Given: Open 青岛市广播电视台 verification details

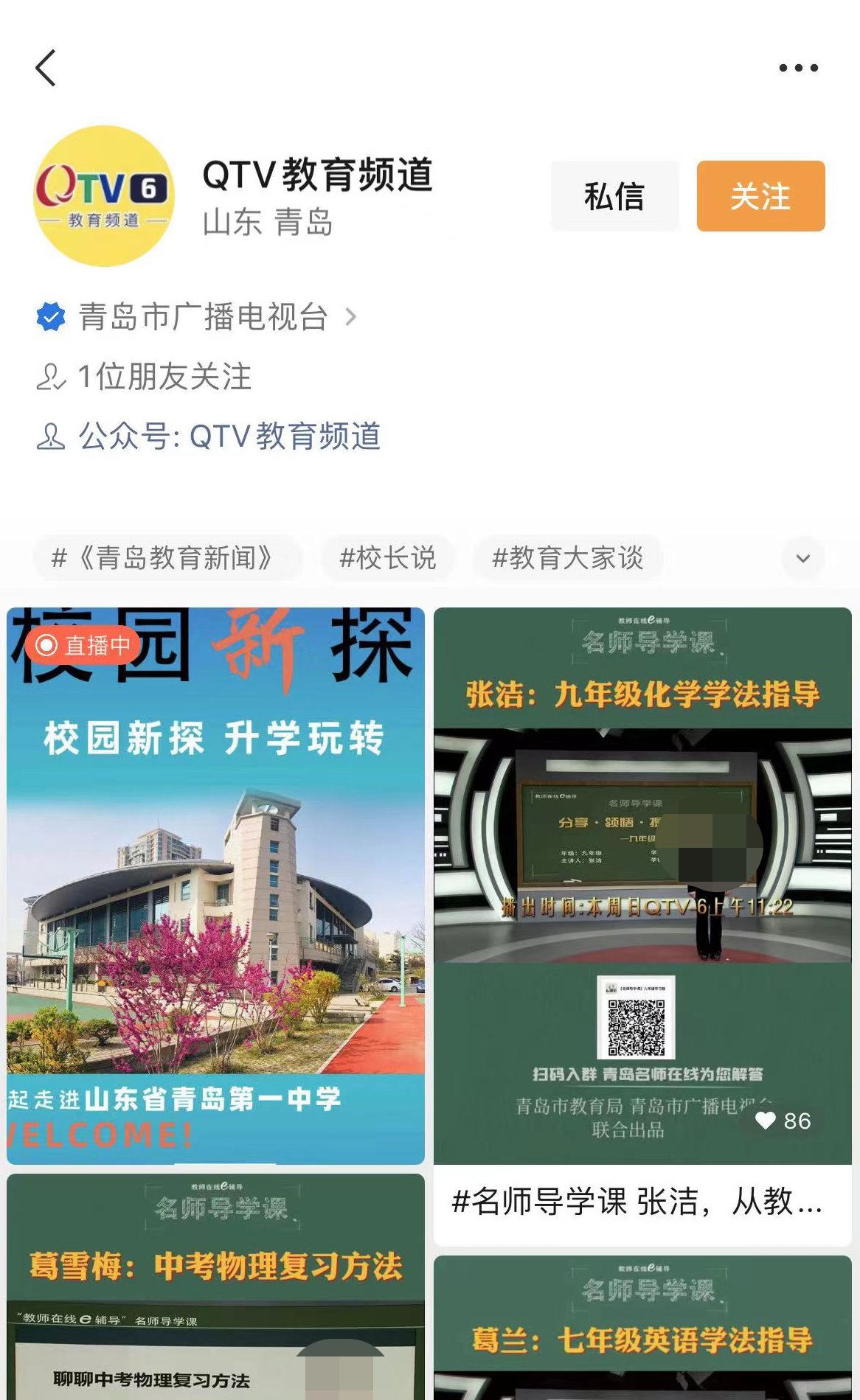Looking at the screenshot, I should [204, 317].
